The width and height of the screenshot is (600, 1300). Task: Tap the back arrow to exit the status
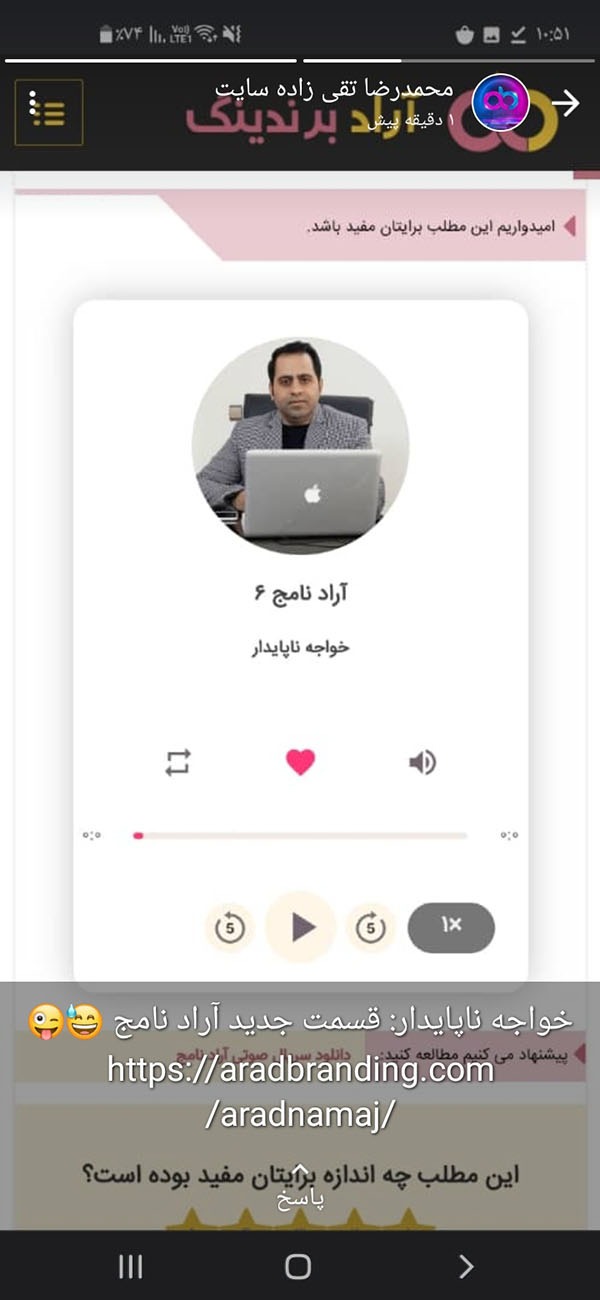pyautogui.click(x=566, y=103)
